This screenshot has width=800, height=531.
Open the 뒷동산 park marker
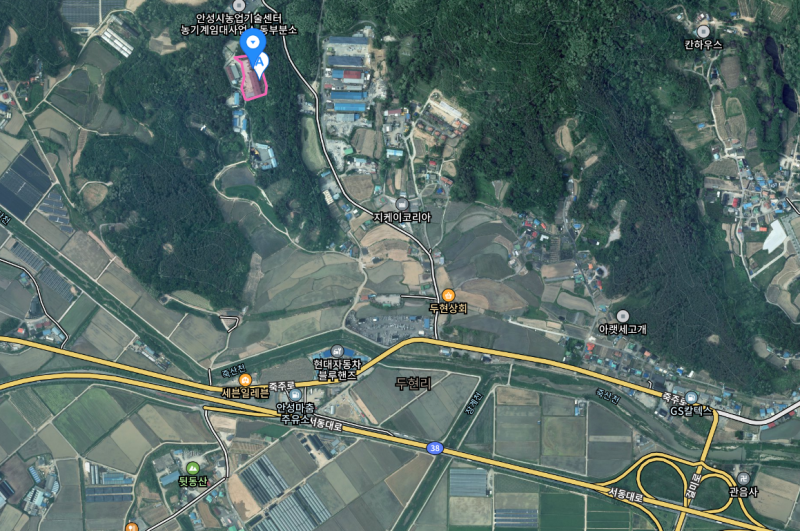[x=192, y=468]
